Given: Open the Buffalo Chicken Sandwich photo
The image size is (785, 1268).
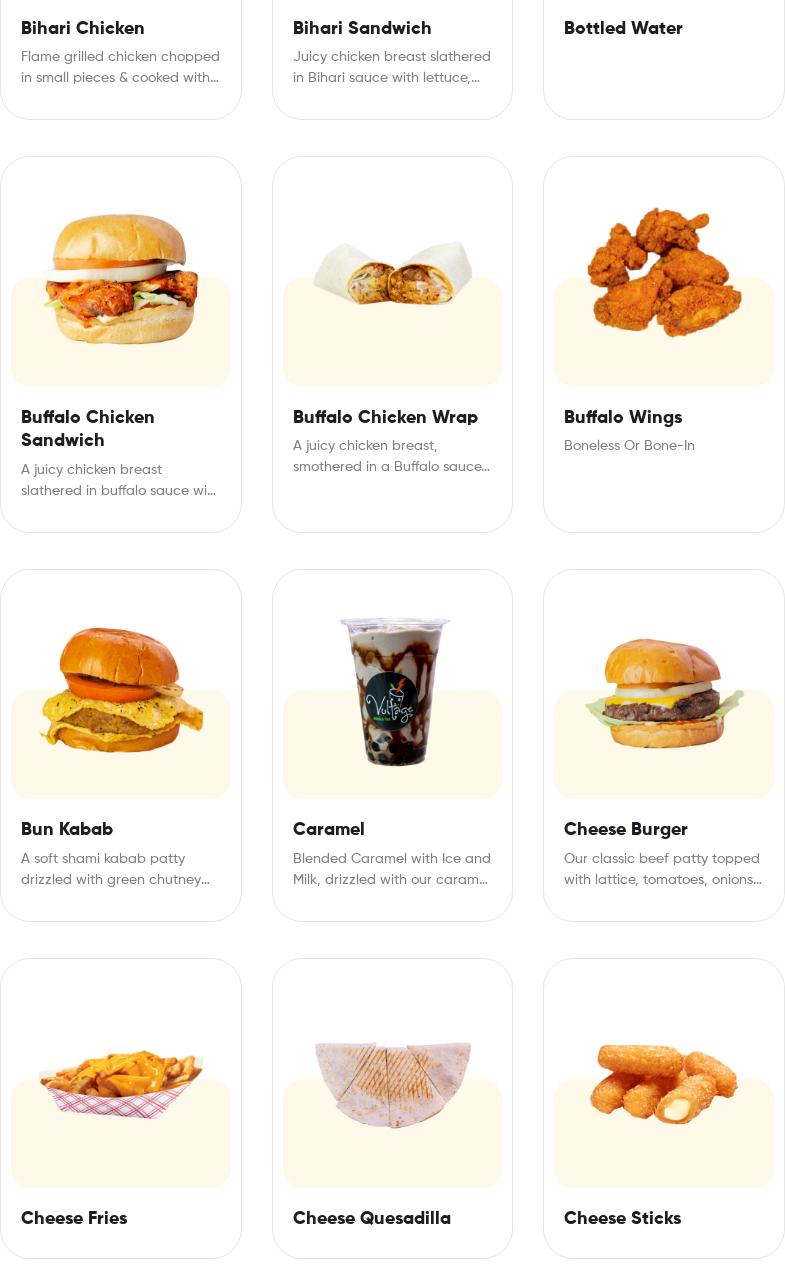Looking at the screenshot, I should (x=120, y=272).
